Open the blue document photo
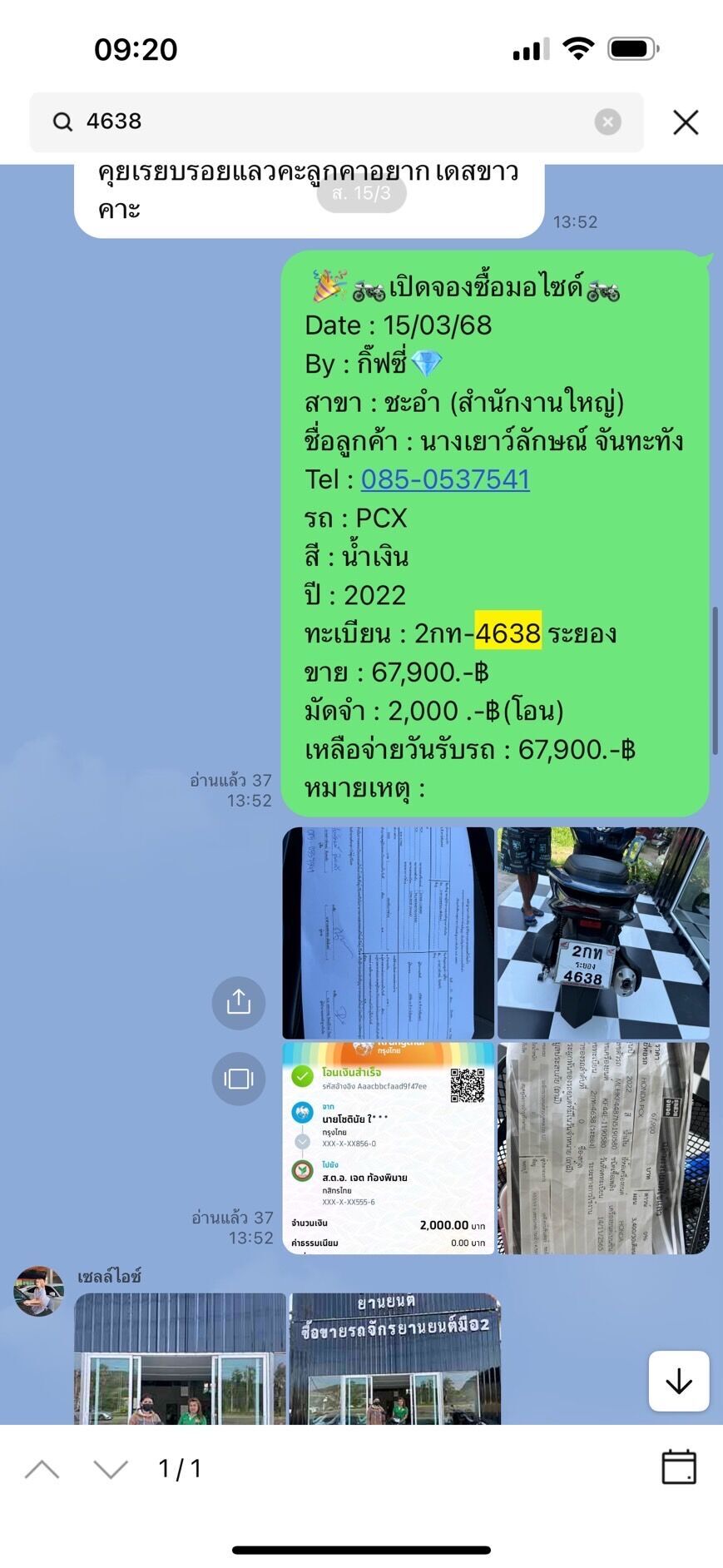The height and width of the screenshot is (1568, 723). click(x=389, y=933)
